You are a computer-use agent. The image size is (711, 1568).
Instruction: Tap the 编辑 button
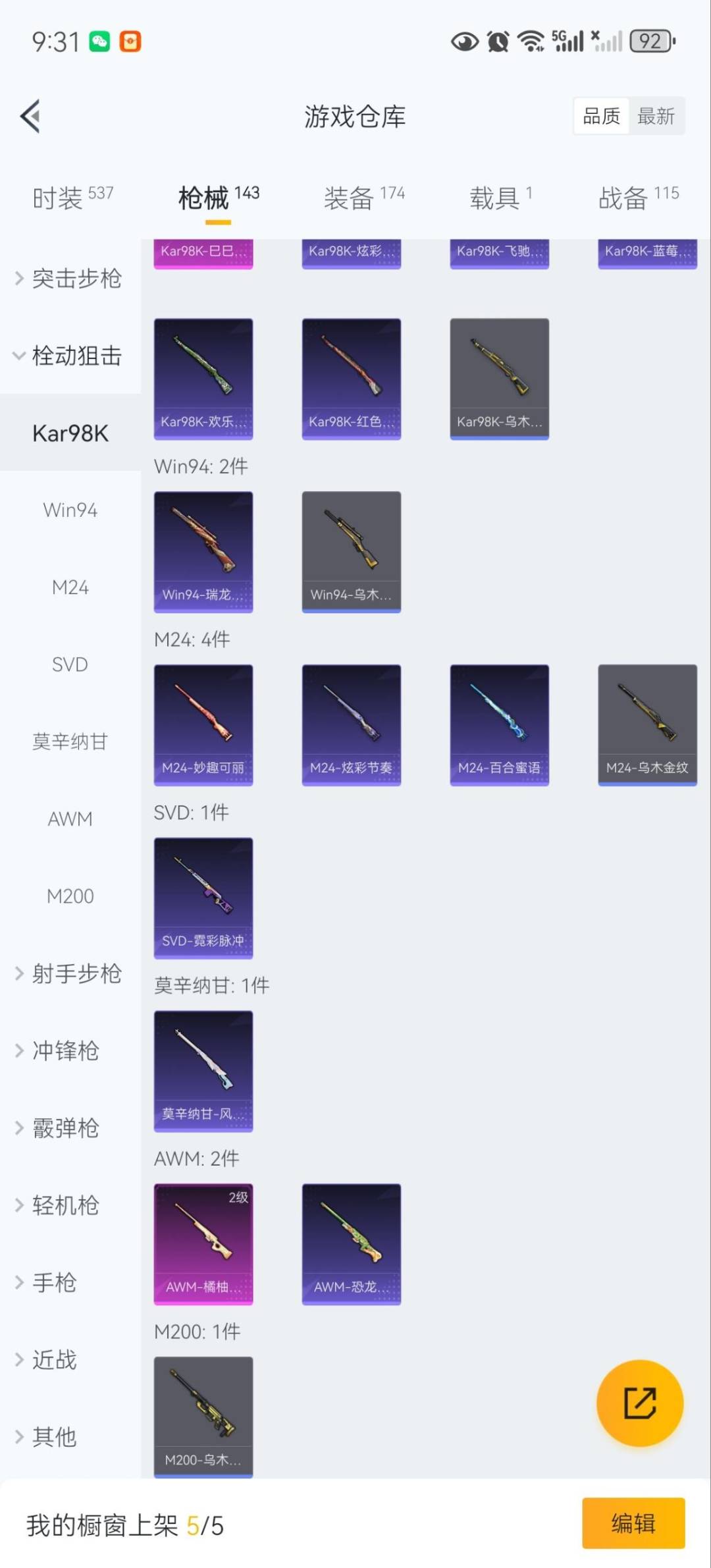[634, 1523]
